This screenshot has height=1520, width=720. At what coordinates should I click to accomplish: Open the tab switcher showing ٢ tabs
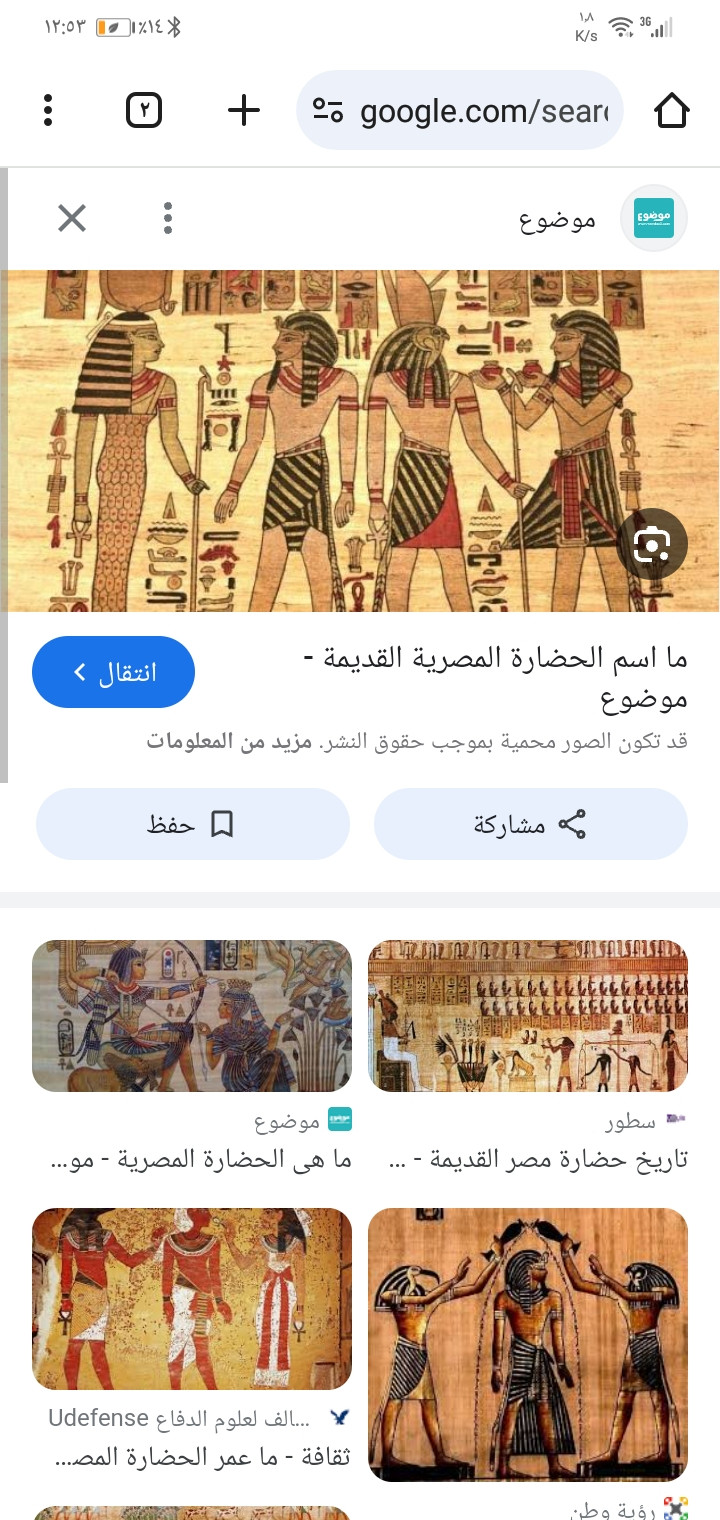pos(144,110)
